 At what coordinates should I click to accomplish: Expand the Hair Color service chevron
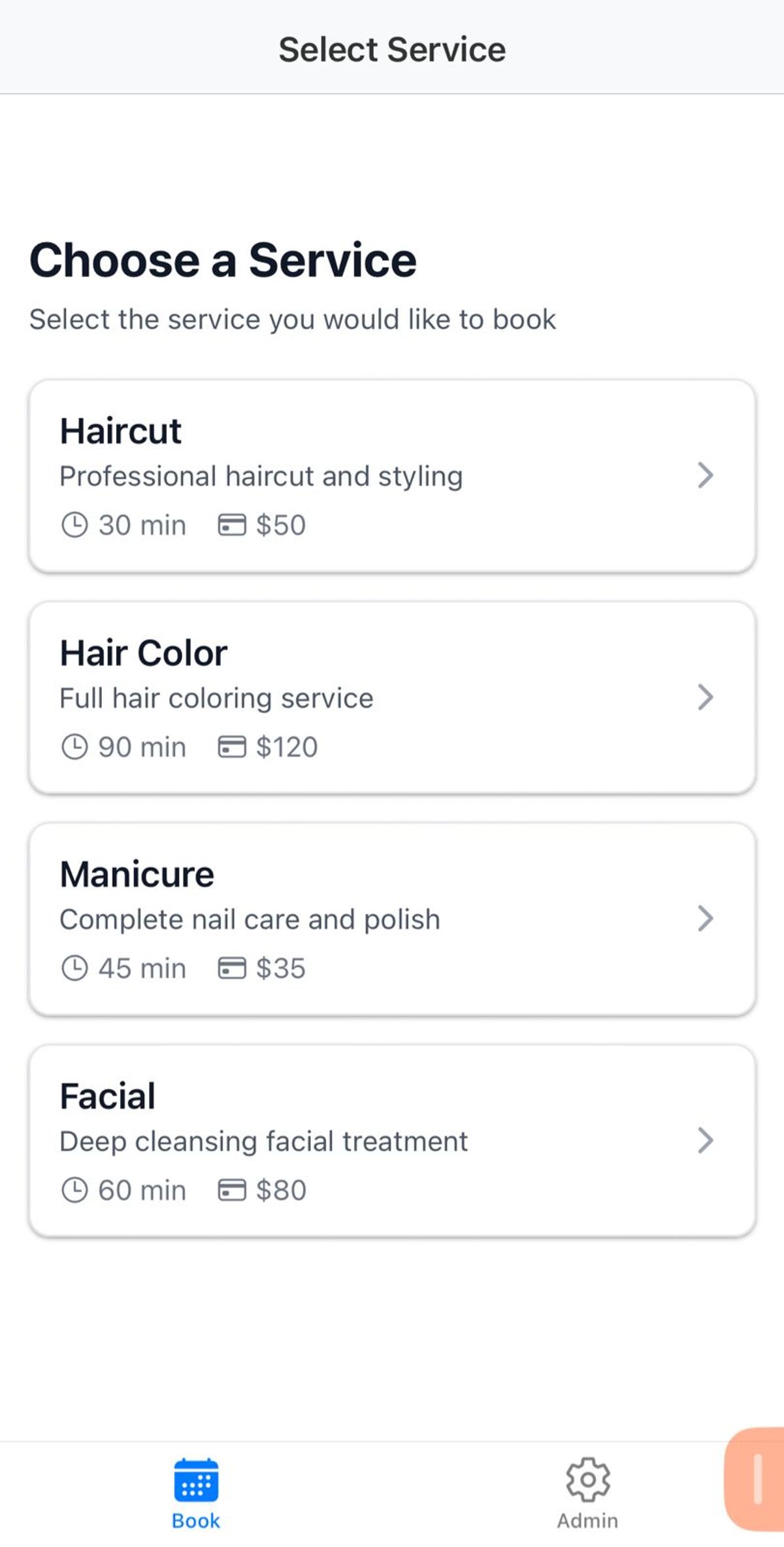tap(706, 697)
